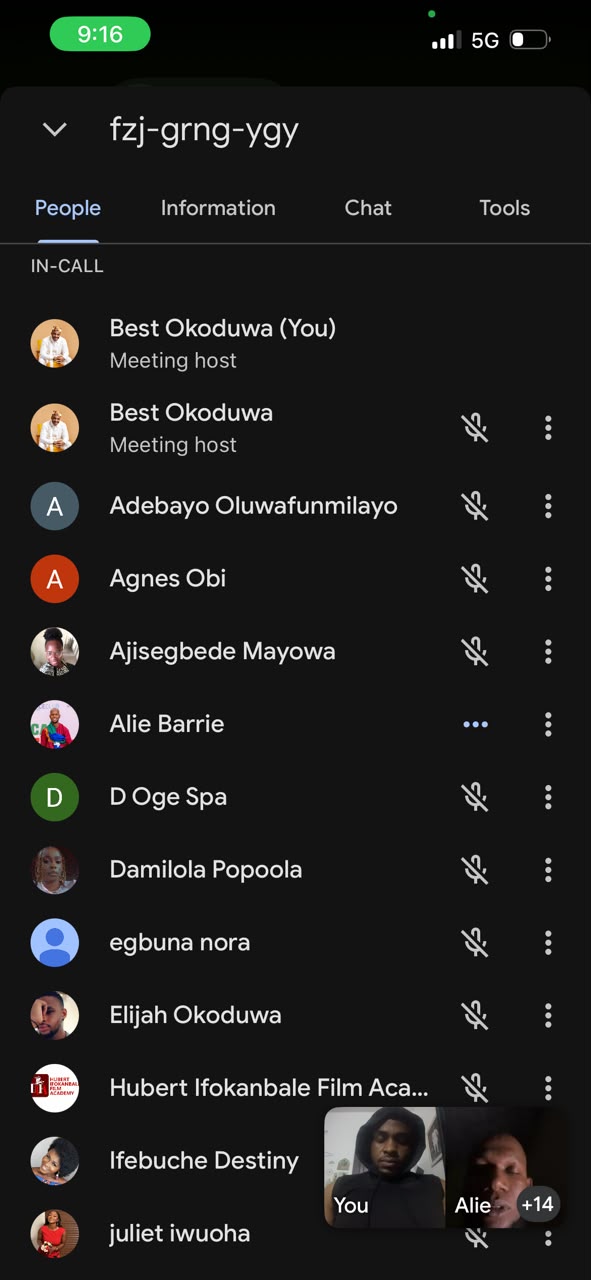Screen dimensions: 591x1280
Task: Tap the muted mic icon for Agnes Obi
Action: [x=475, y=579]
